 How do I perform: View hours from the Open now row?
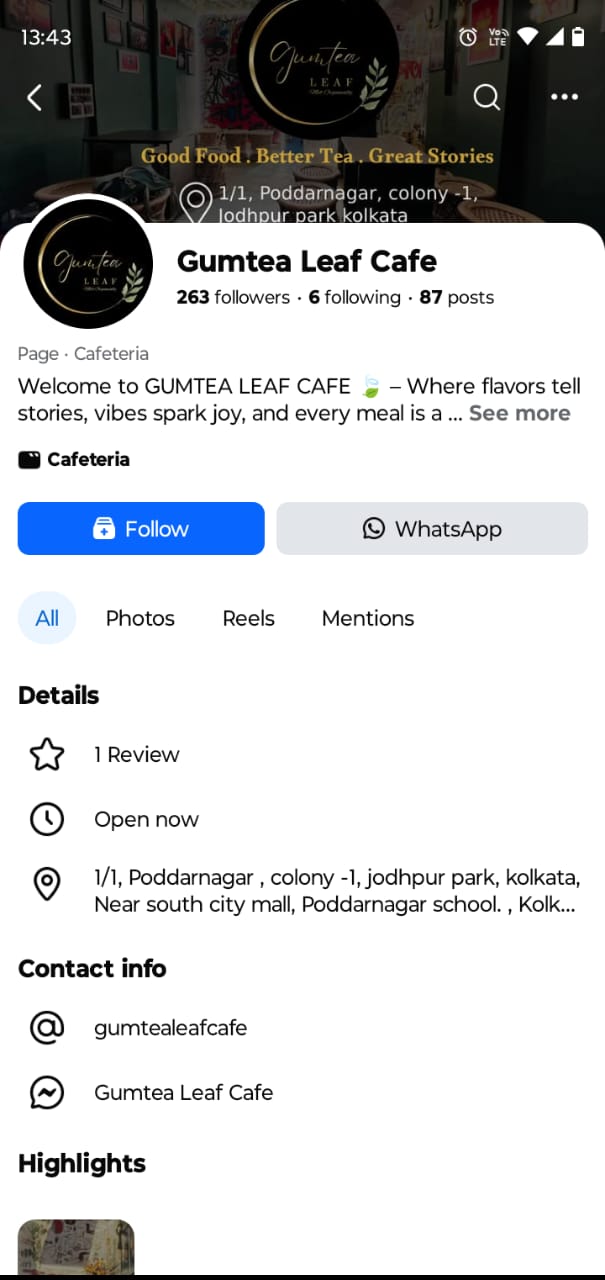(x=146, y=820)
